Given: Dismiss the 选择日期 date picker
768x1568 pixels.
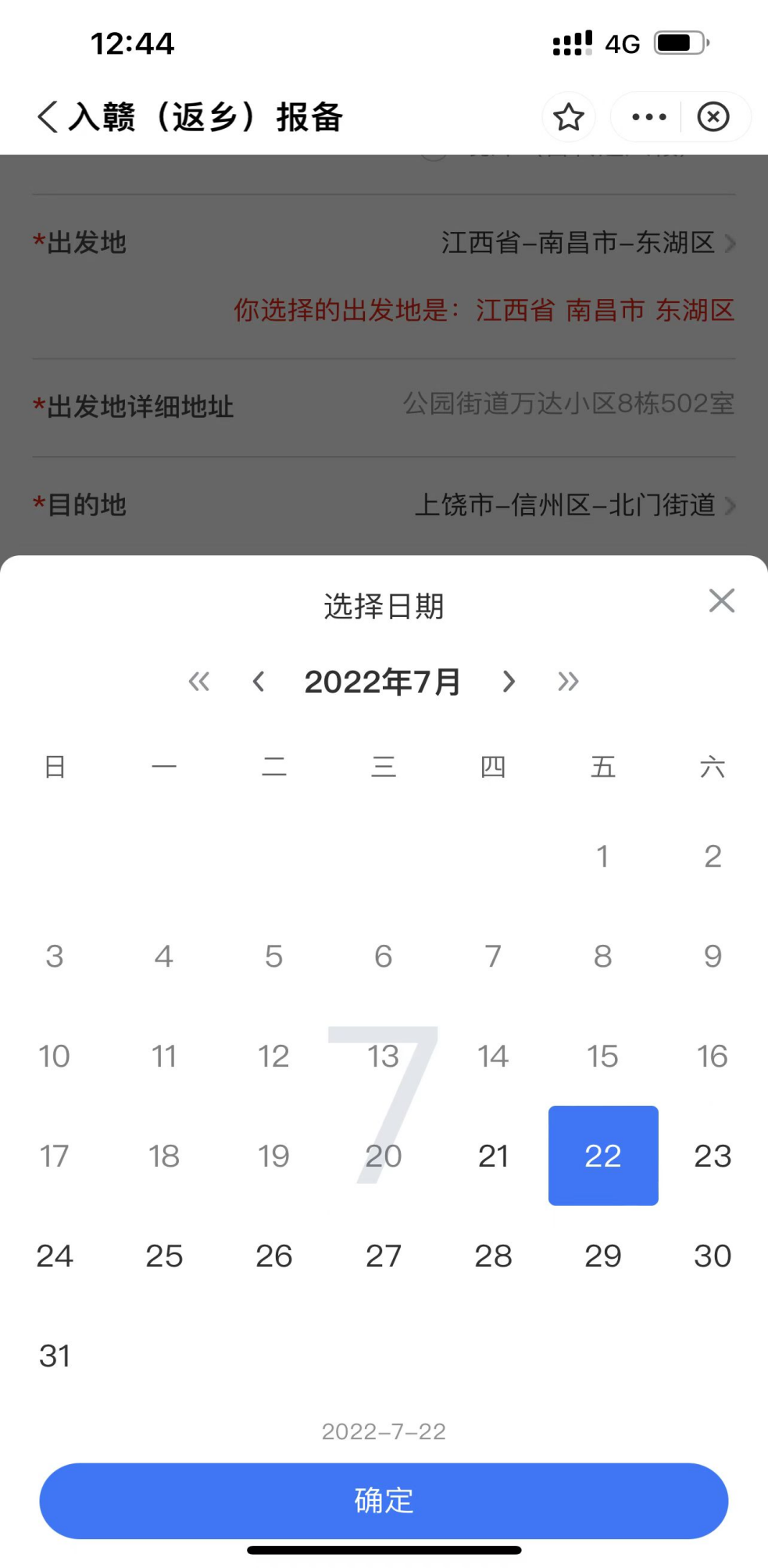Looking at the screenshot, I should [x=721, y=600].
